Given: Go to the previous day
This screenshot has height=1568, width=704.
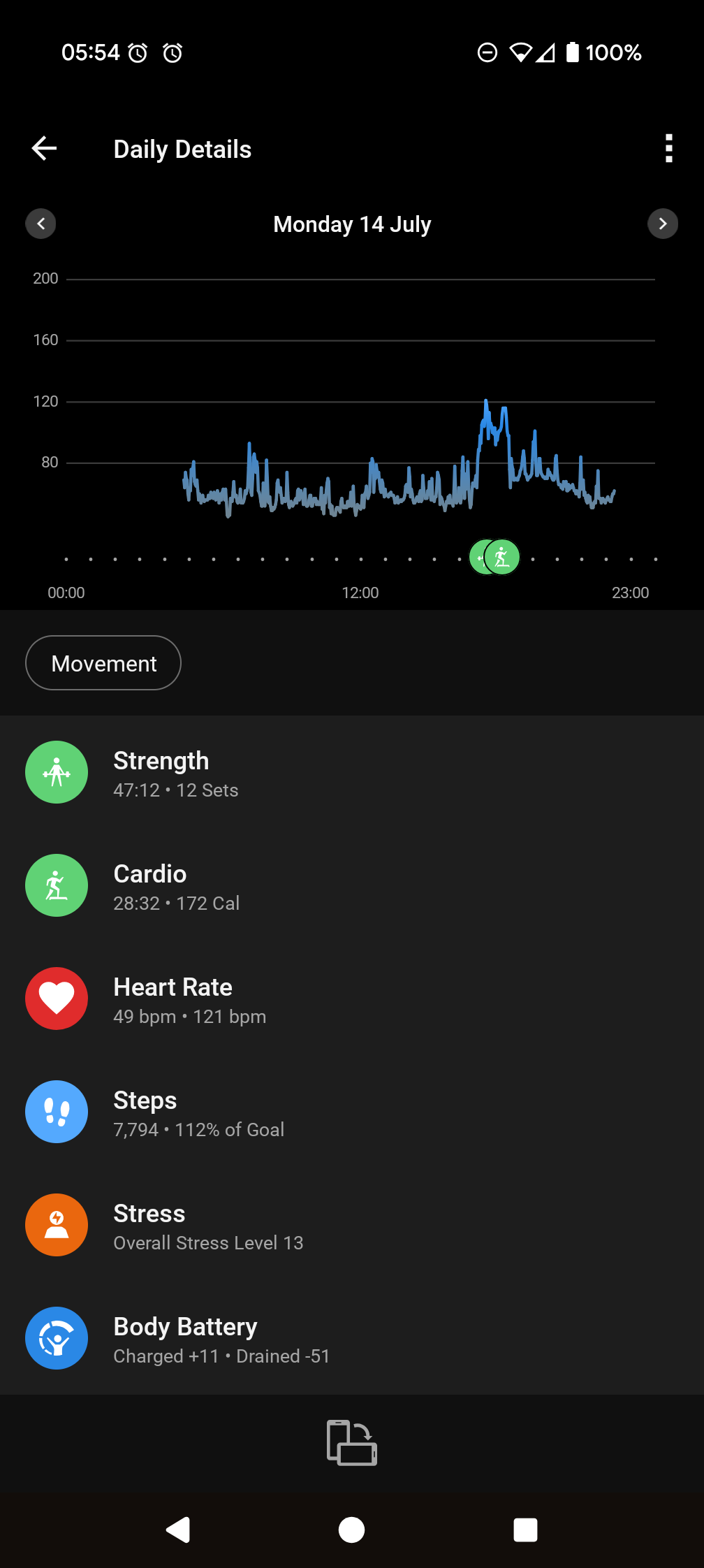Looking at the screenshot, I should click(x=41, y=224).
